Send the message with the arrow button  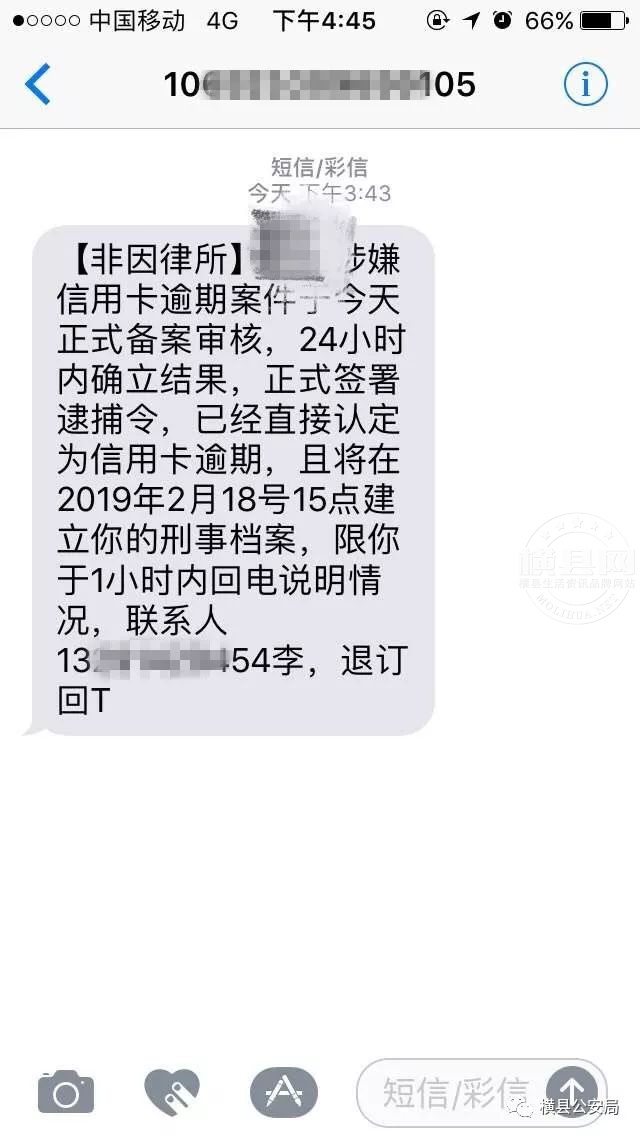click(572, 1090)
